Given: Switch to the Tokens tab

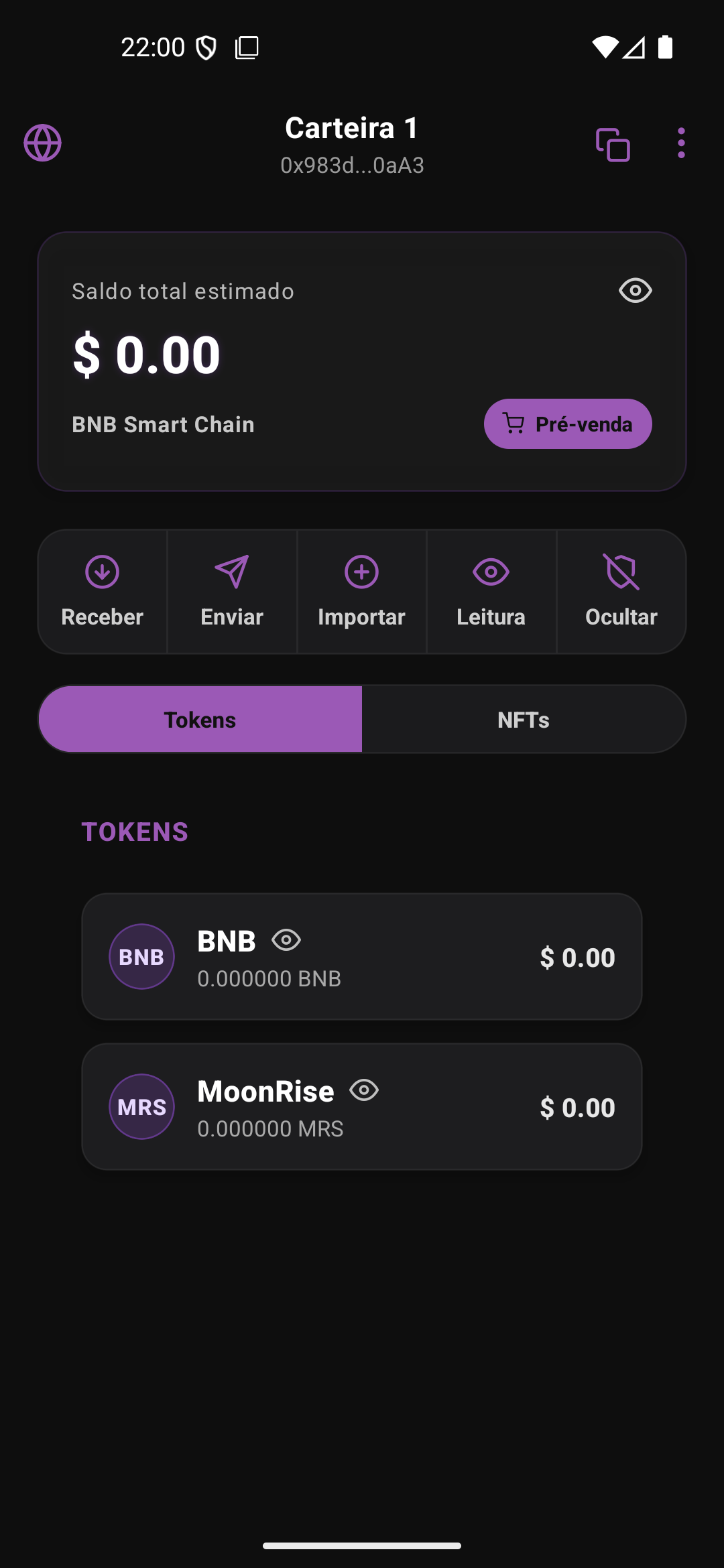Looking at the screenshot, I should point(200,720).
